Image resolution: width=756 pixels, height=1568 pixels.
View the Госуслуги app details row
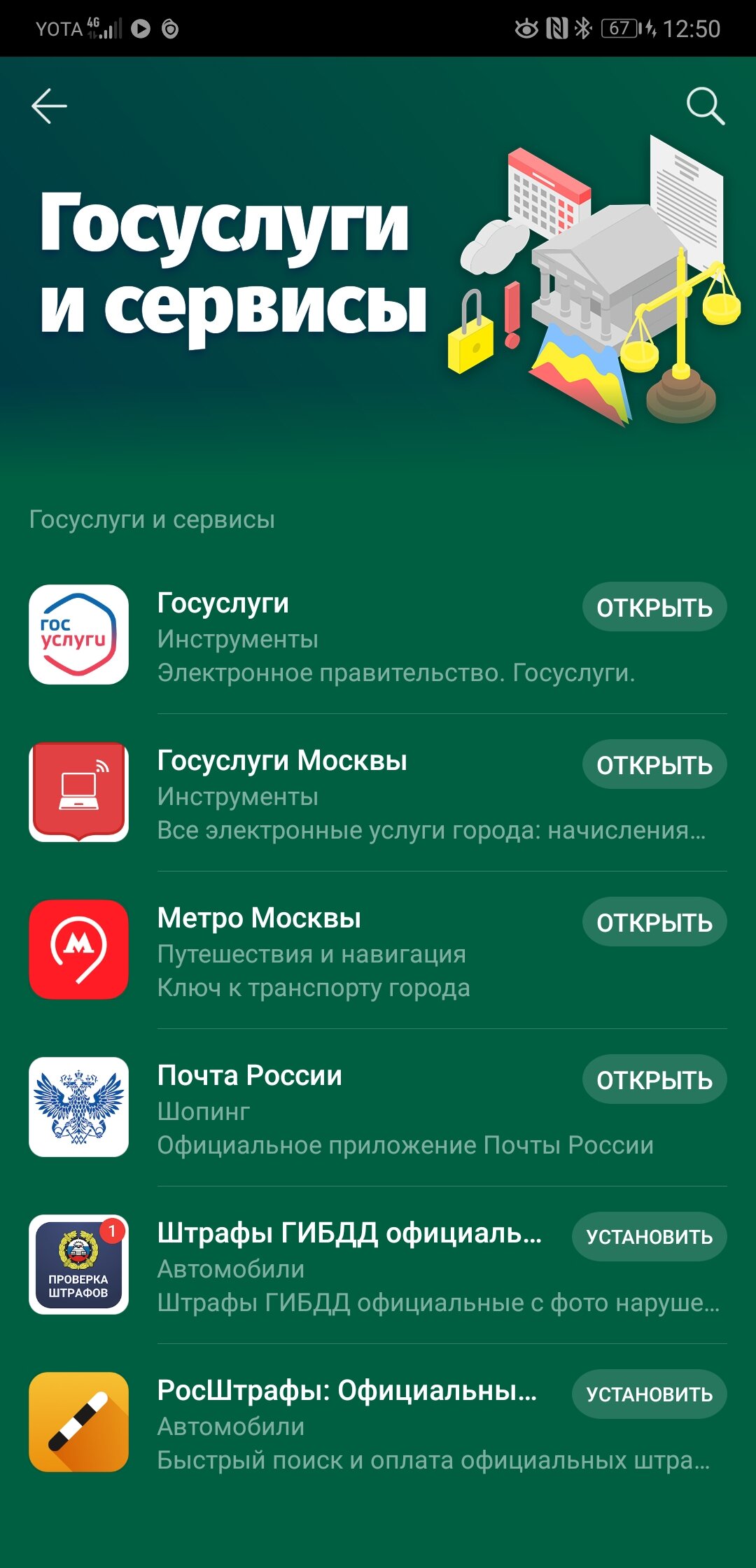pos(378,635)
